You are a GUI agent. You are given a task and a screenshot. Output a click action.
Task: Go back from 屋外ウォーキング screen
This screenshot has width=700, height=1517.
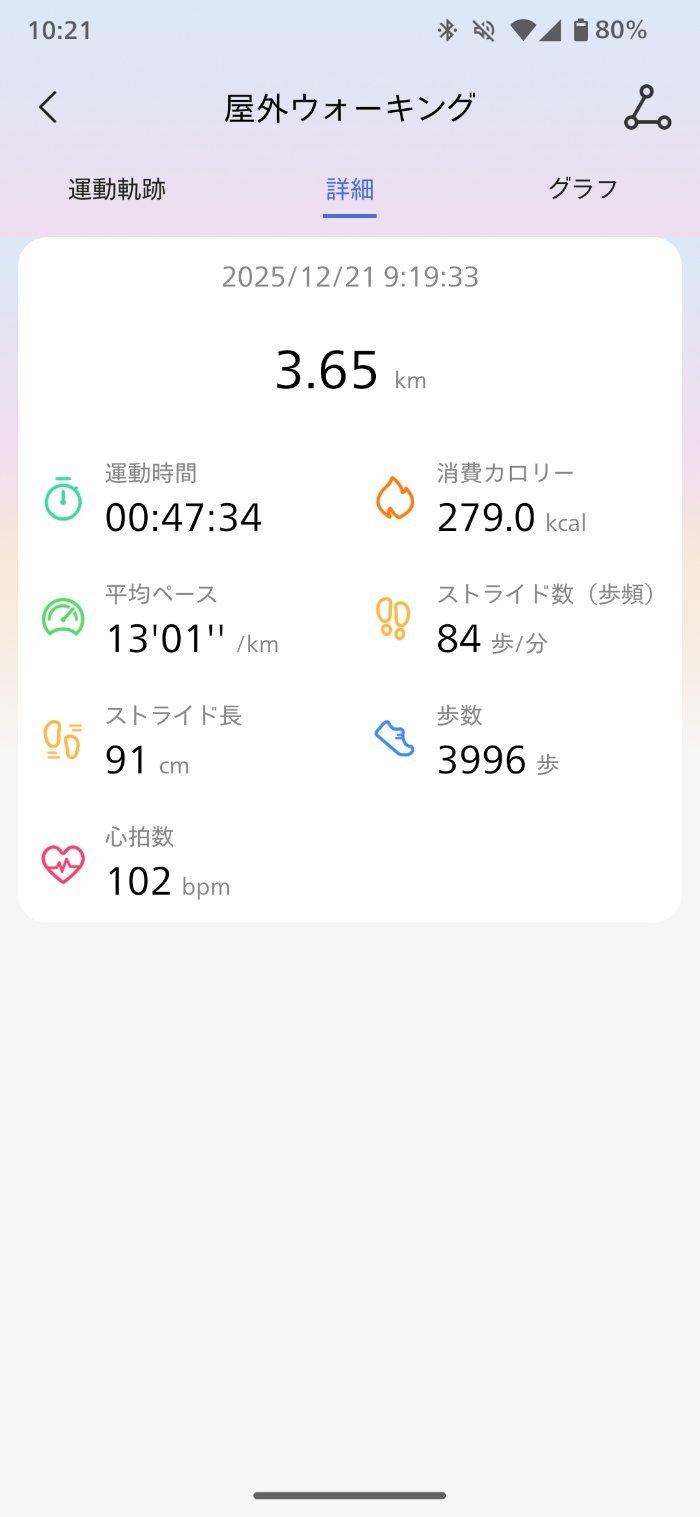click(48, 108)
